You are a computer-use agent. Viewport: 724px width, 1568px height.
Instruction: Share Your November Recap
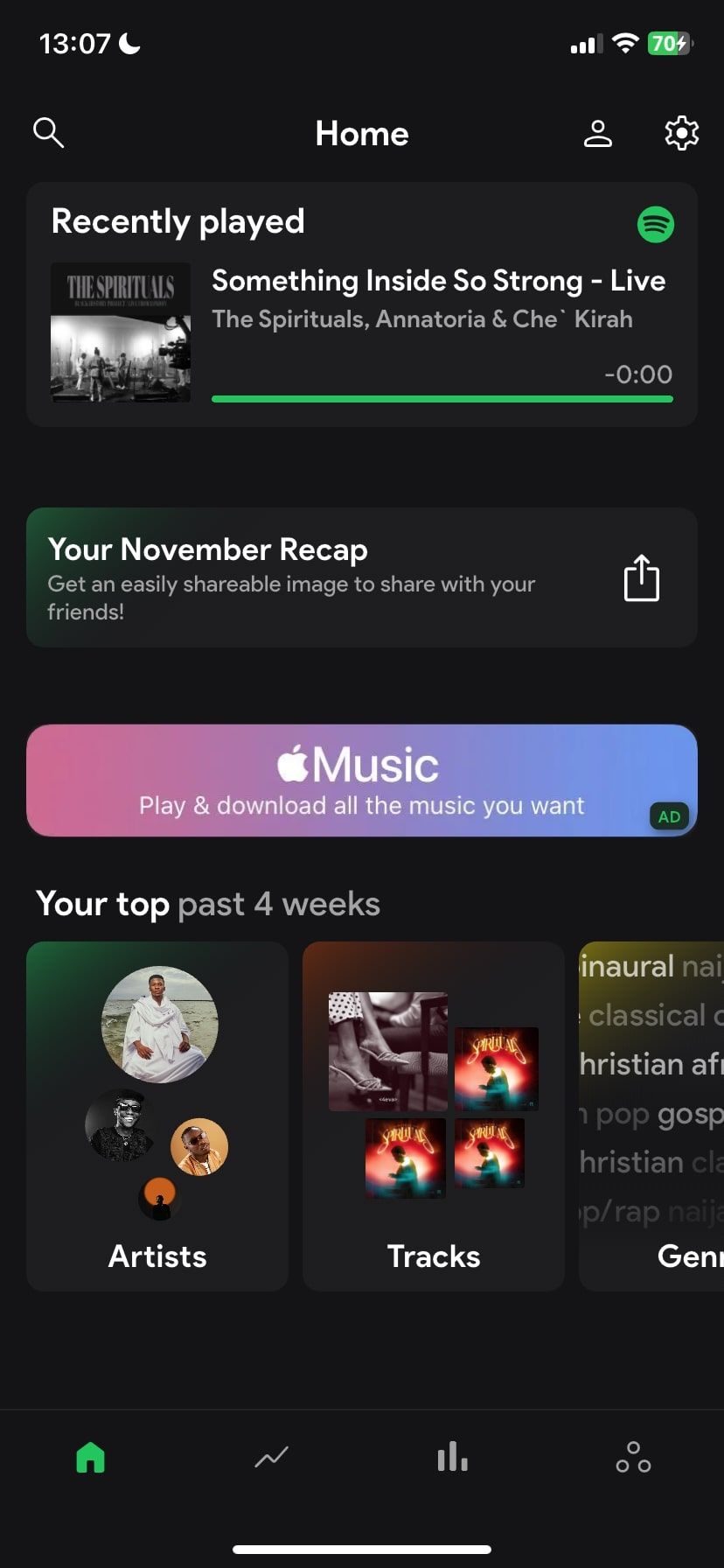pos(641,578)
